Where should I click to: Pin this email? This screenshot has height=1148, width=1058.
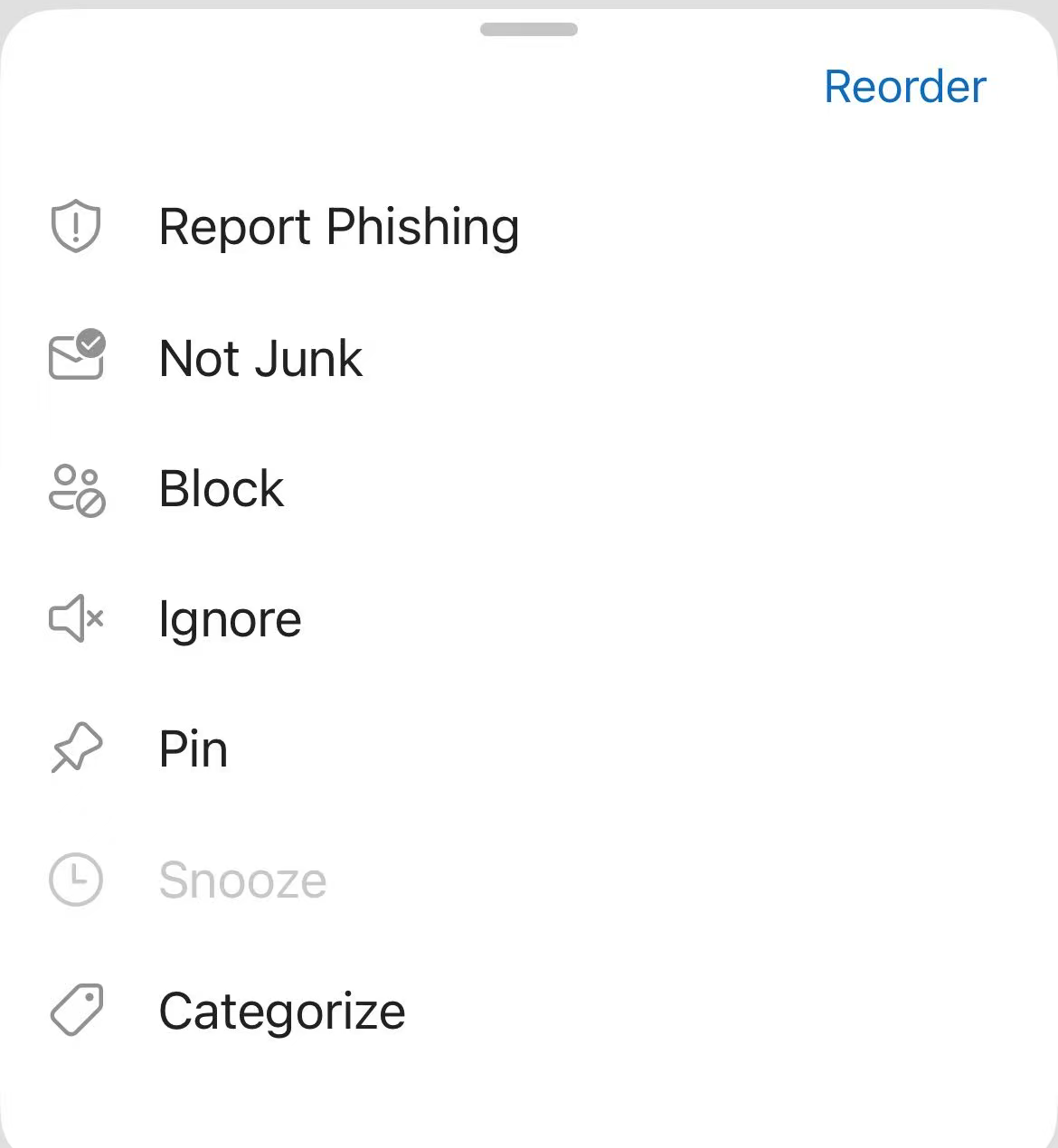pyautogui.click(x=193, y=750)
